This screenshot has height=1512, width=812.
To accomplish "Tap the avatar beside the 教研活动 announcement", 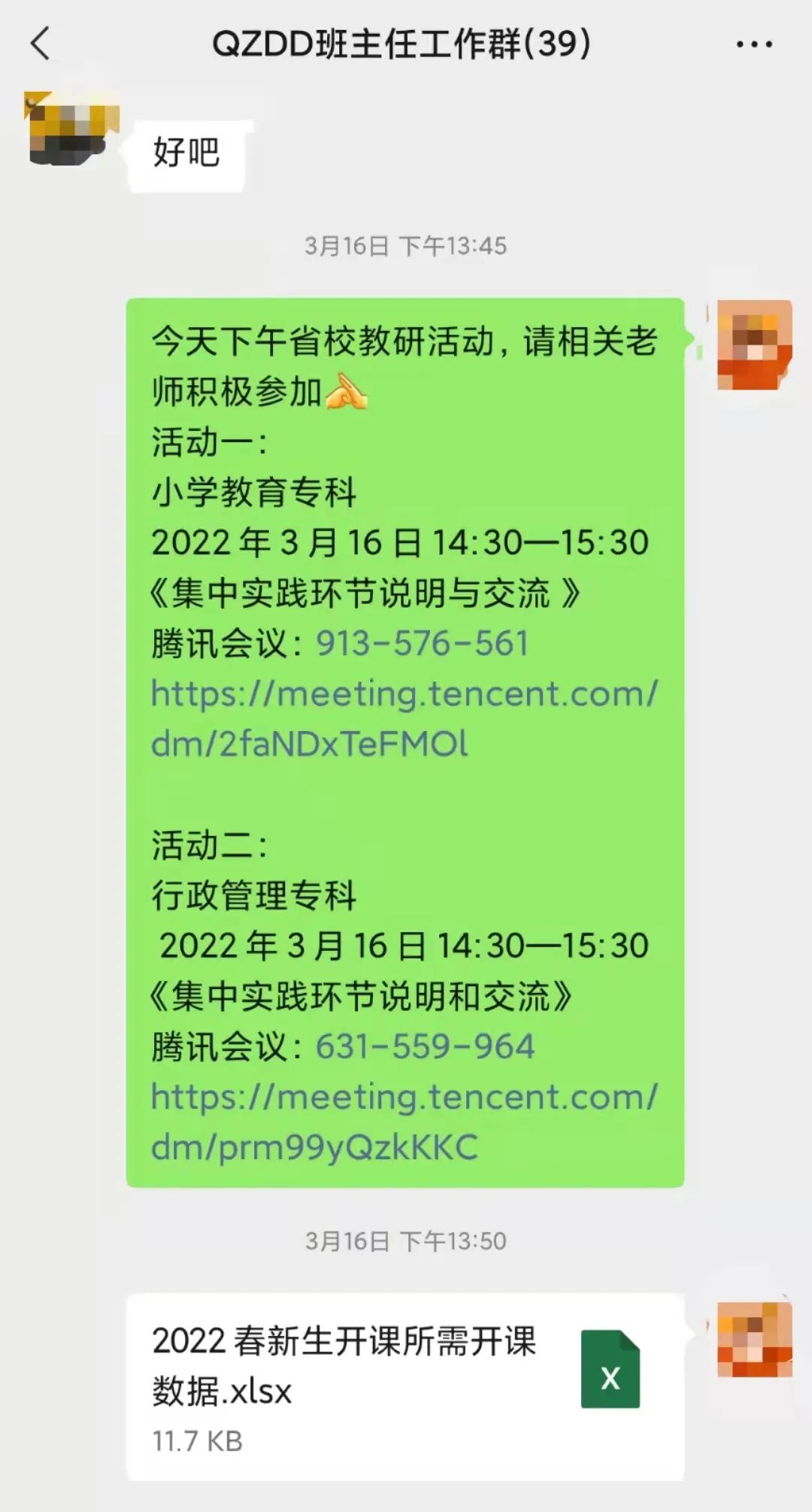I will tap(754, 345).
